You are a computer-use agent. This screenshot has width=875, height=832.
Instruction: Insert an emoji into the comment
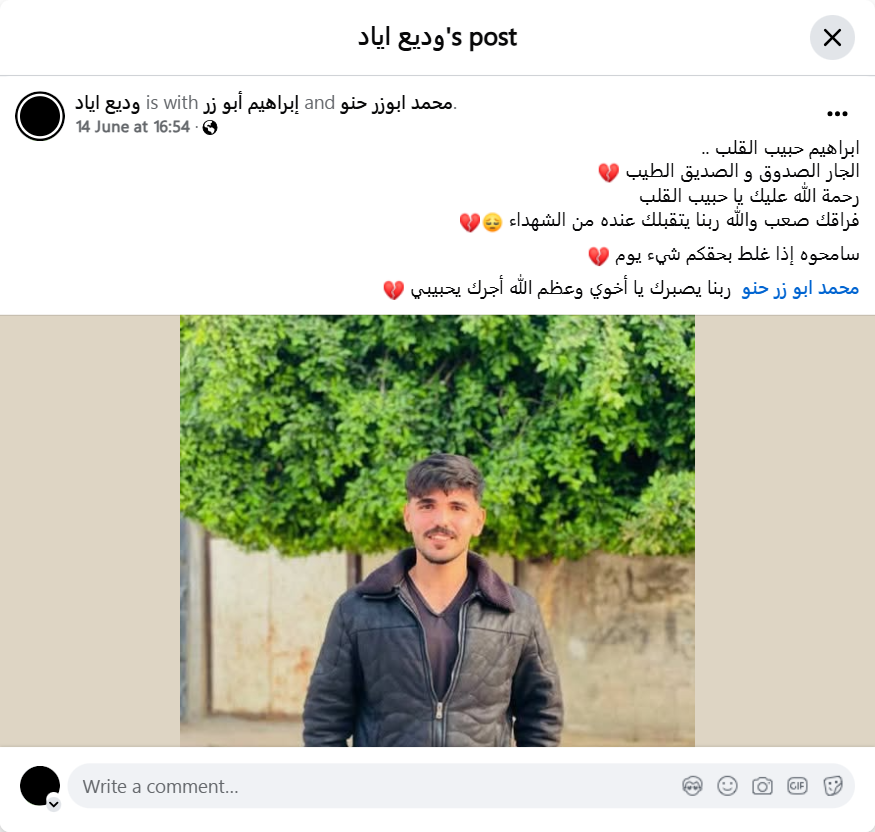click(727, 786)
